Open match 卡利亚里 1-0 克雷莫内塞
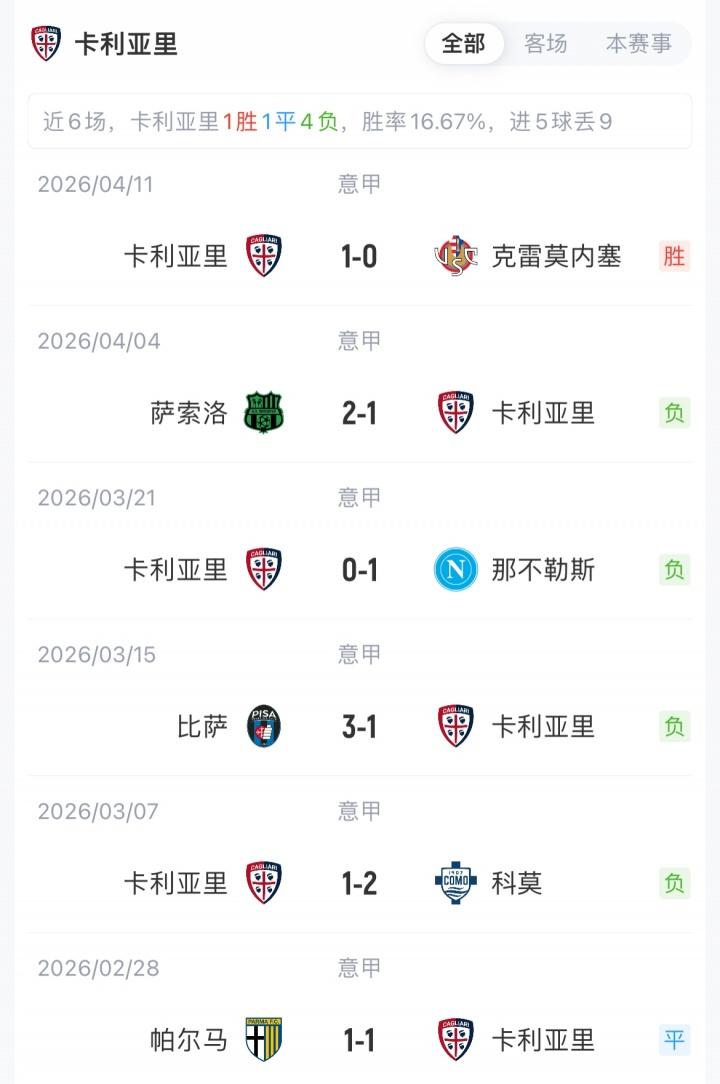This screenshot has width=720, height=1084. pos(359,257)
